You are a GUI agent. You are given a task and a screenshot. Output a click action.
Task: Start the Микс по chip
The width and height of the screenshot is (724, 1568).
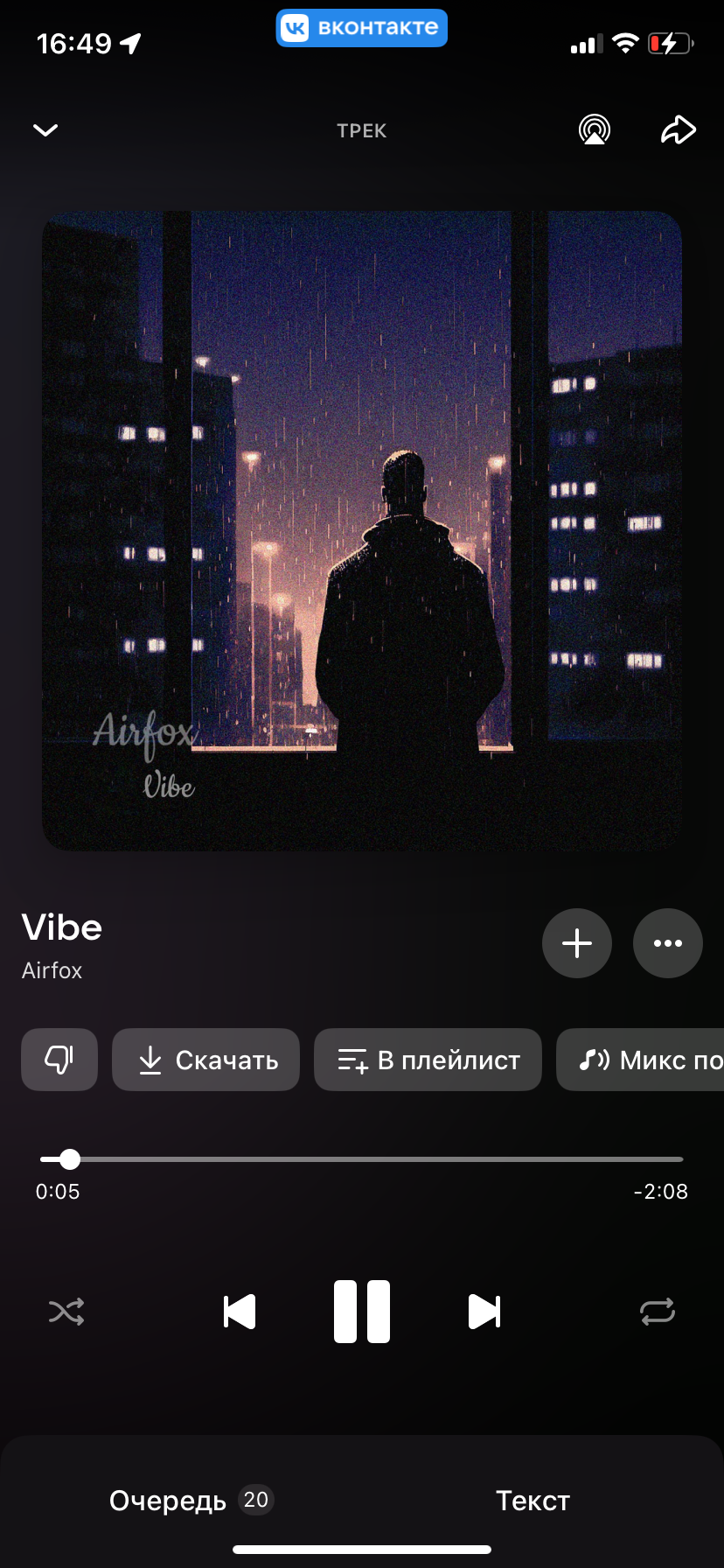pyautogui.click(x=640, y=1060)
